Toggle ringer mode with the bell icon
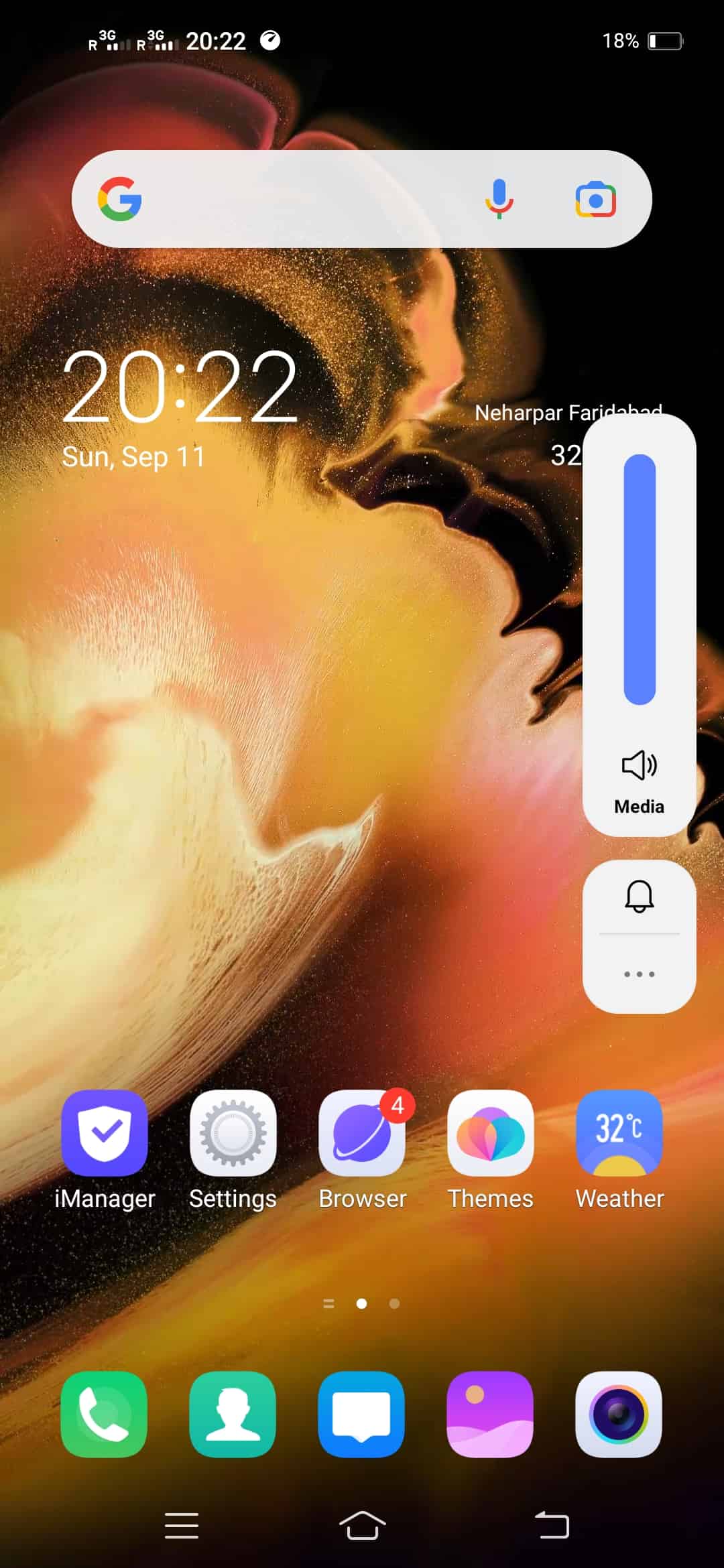Screen dimensions: 724x1568 coord(639,896)
